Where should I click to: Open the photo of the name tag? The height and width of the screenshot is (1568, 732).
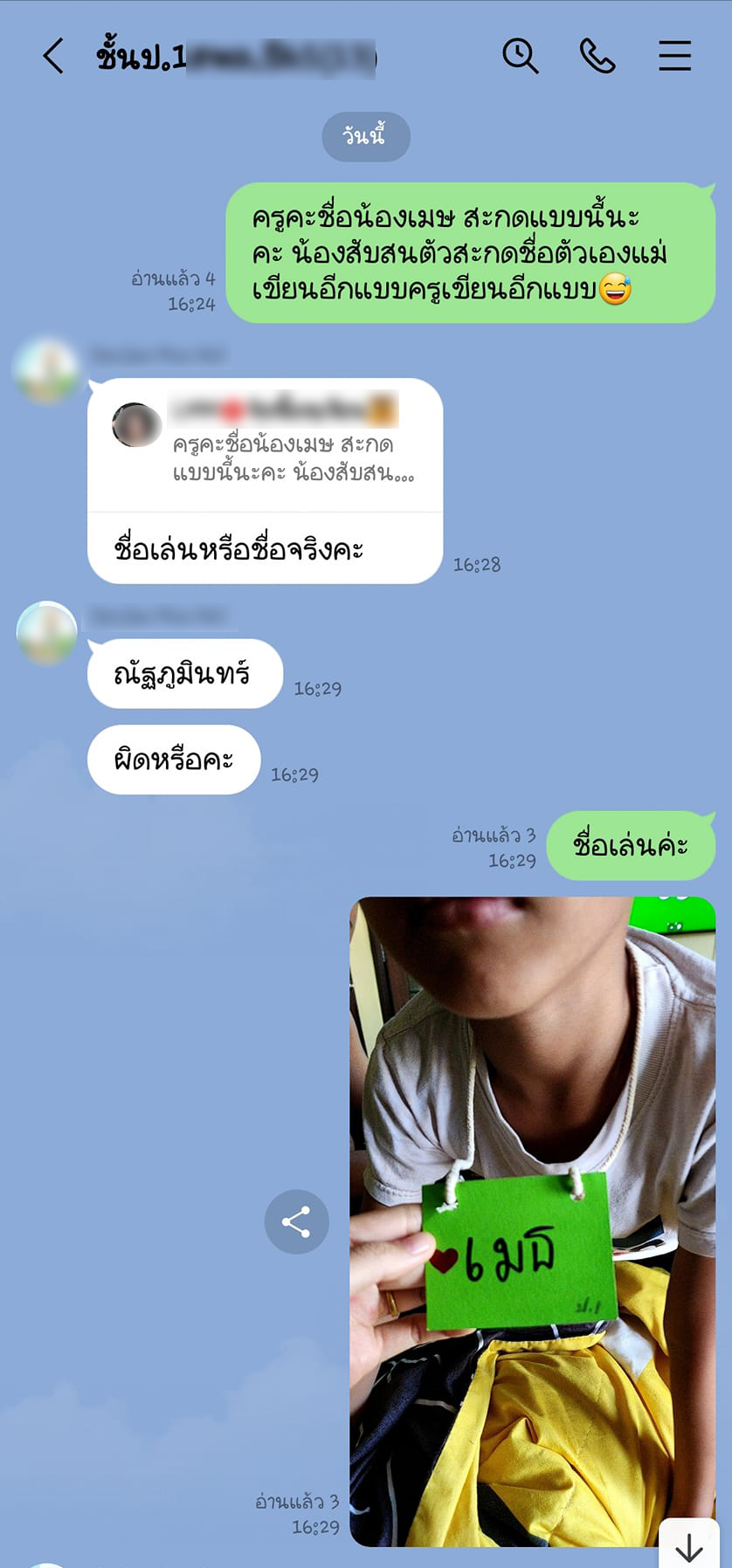click(x=532, y=1222)
